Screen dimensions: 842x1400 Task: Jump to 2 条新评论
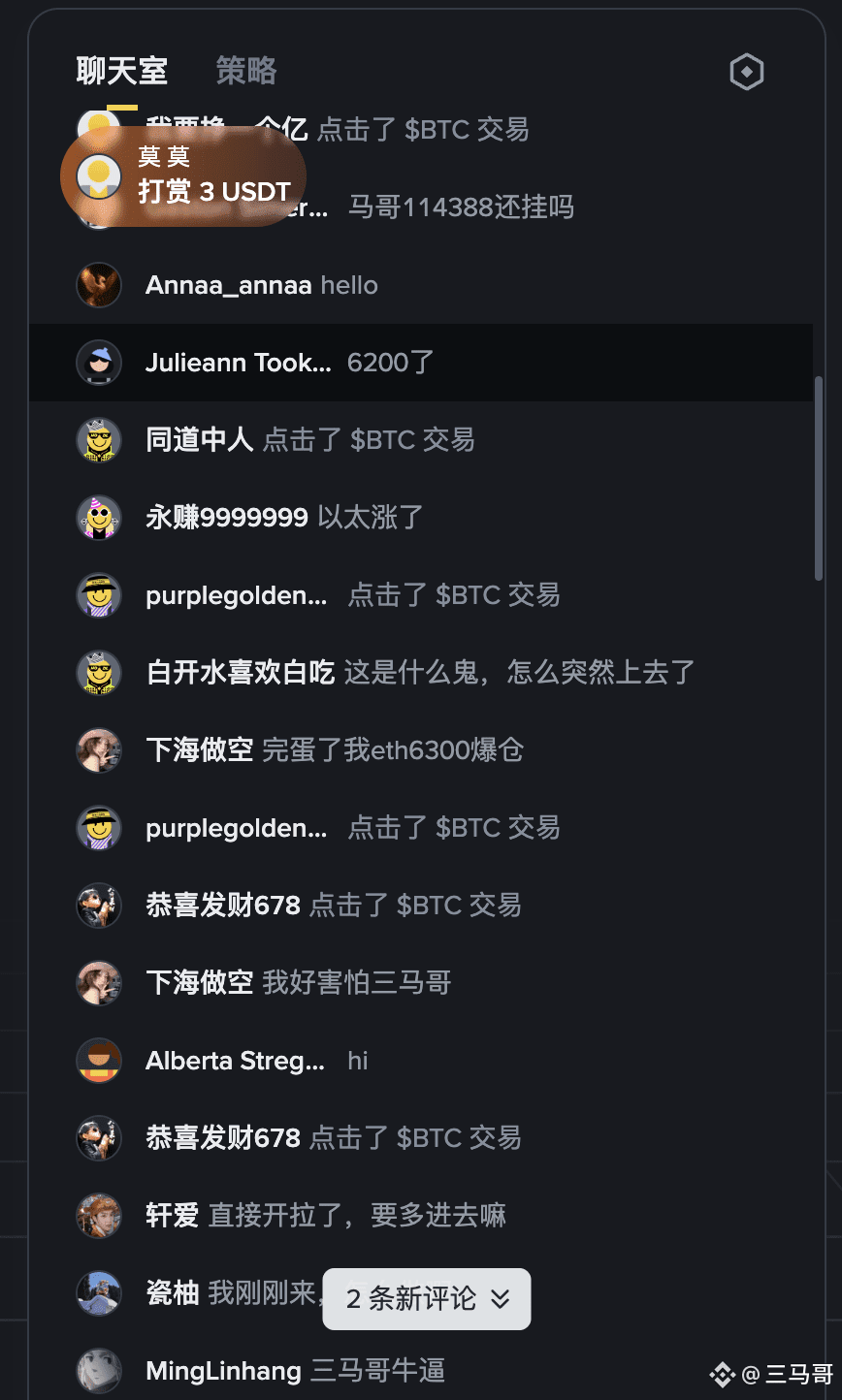coord(427,1298)
